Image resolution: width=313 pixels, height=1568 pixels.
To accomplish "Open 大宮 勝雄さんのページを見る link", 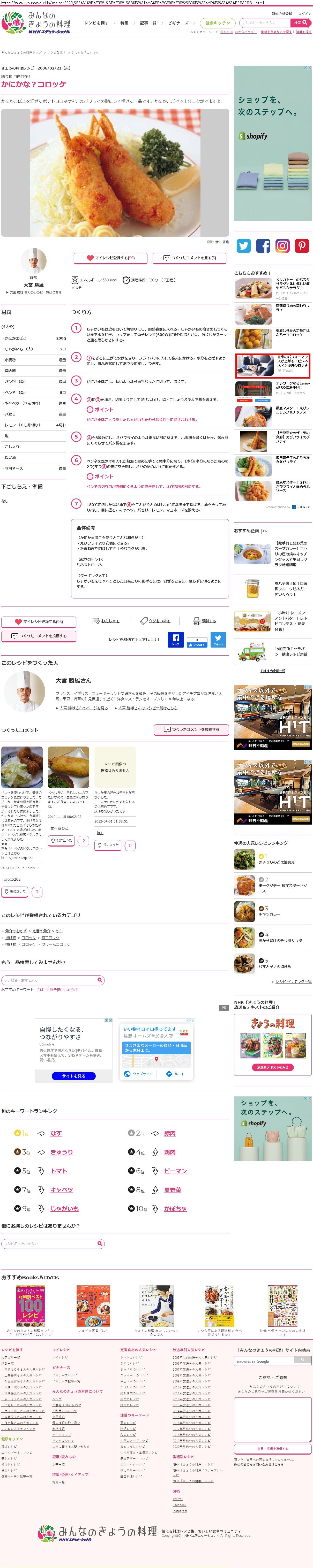I will [84, 708].
